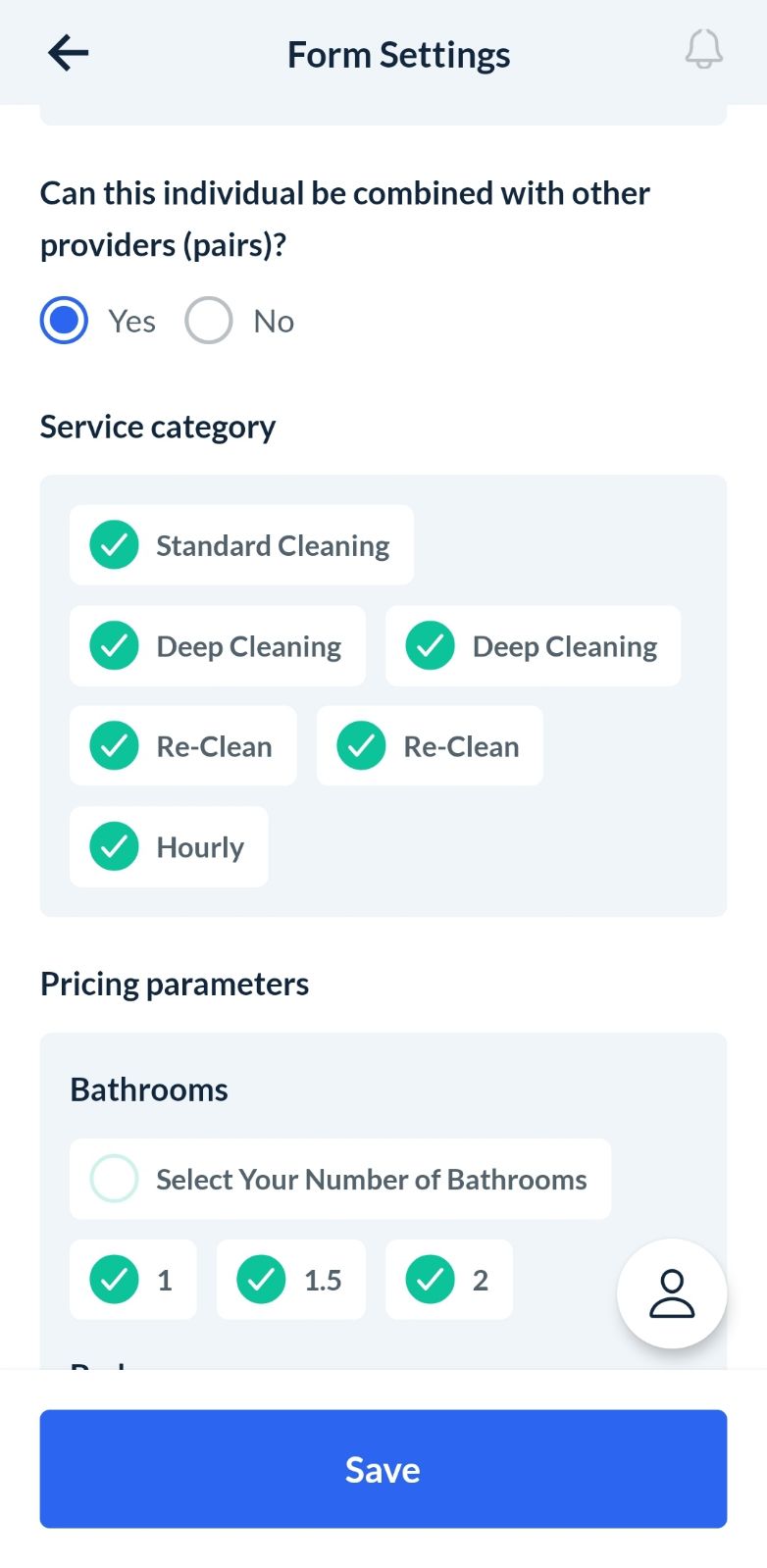Select Yes for combining with providers
The width and height of the screenshot is (767, 1568).
[x=65, y=321]
